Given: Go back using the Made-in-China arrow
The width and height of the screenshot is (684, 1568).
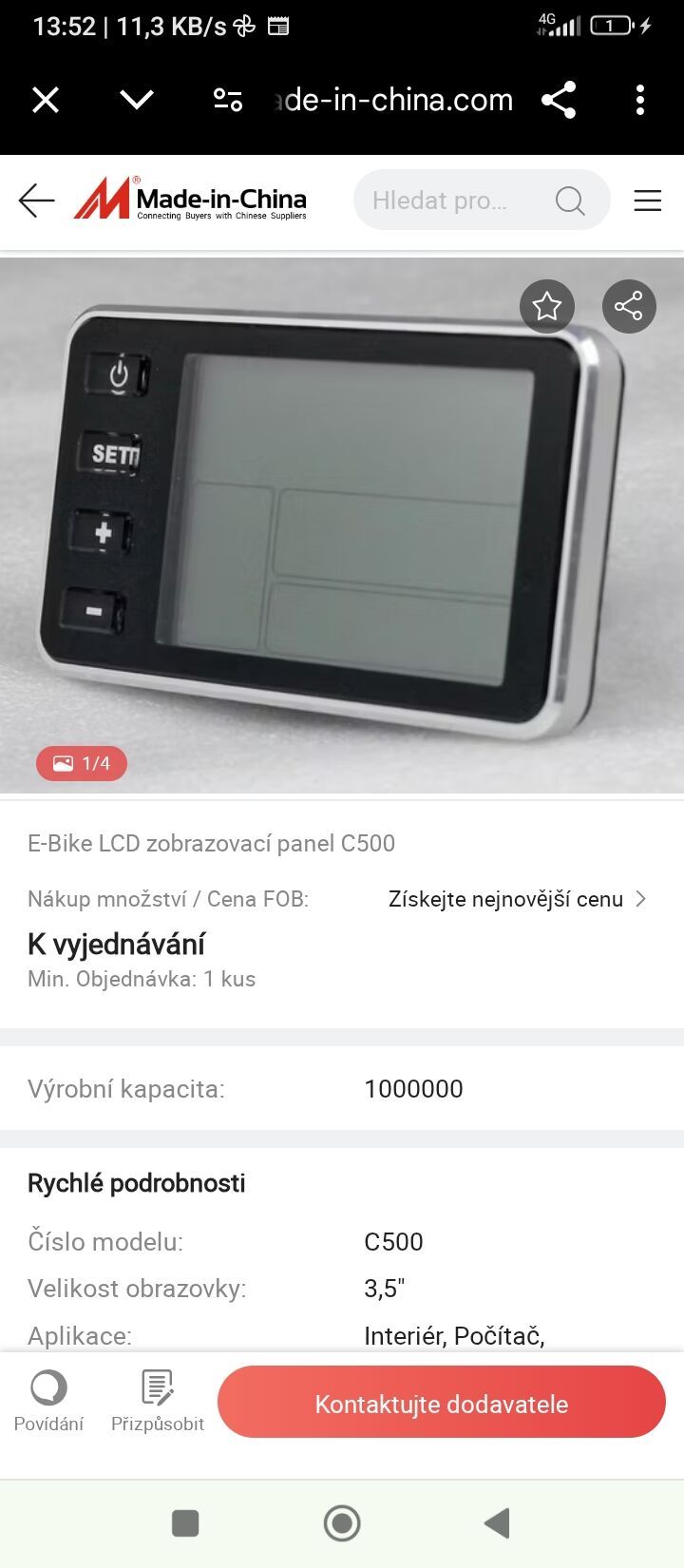Looking at the screenshot, I should (36, 201).
